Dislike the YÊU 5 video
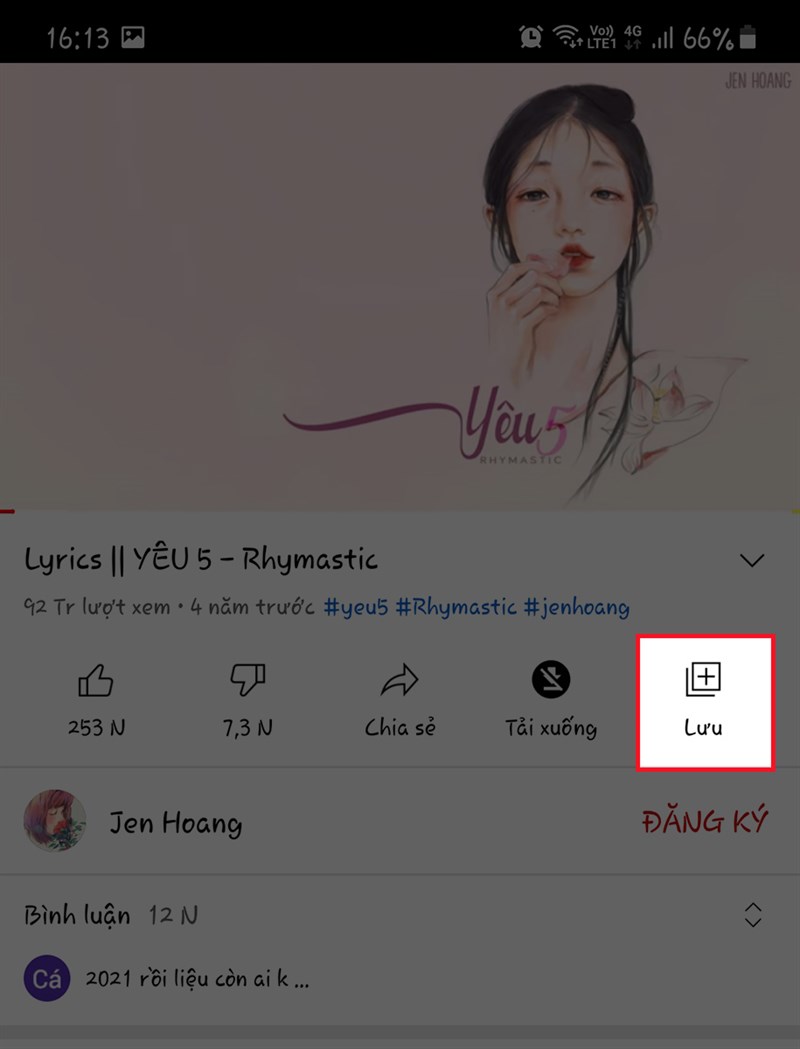Viewport: 800px width, 1049px height. [247, 700]
